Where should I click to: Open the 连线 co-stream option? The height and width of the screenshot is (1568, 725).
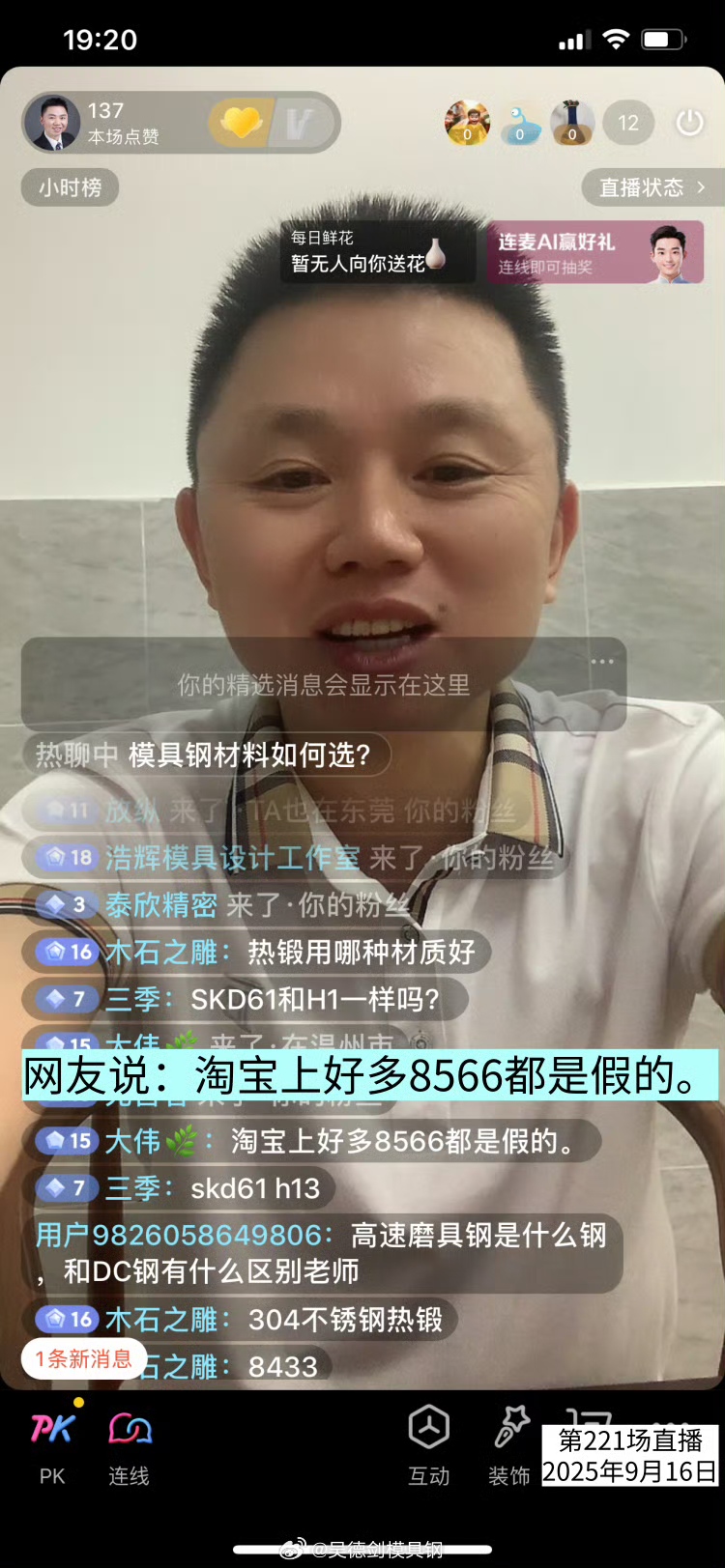coord(130,1444)
